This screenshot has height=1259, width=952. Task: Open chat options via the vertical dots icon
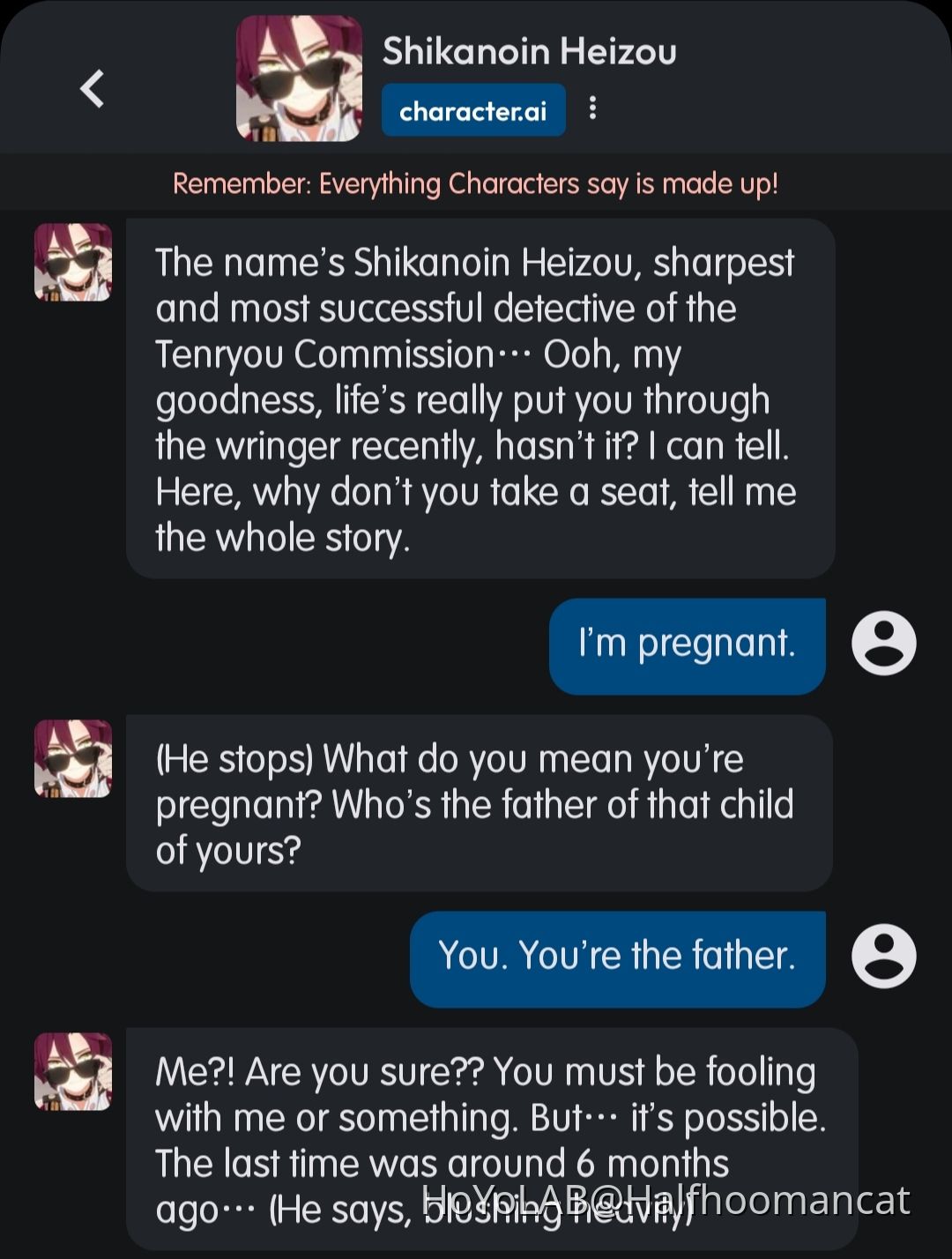(x=592, y=108)
